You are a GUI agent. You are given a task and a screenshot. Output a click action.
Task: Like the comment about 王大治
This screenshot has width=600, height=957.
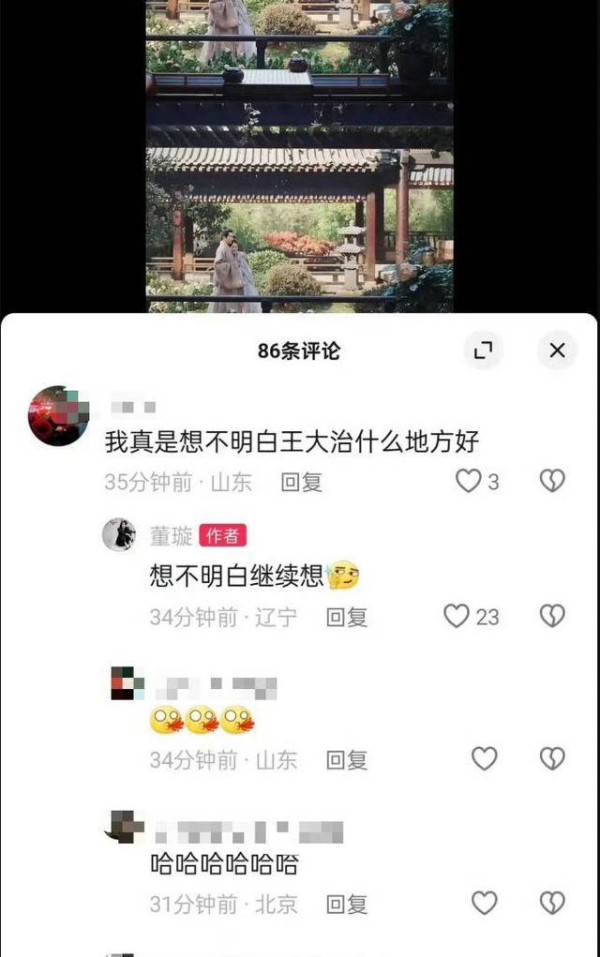pos(469,482)
